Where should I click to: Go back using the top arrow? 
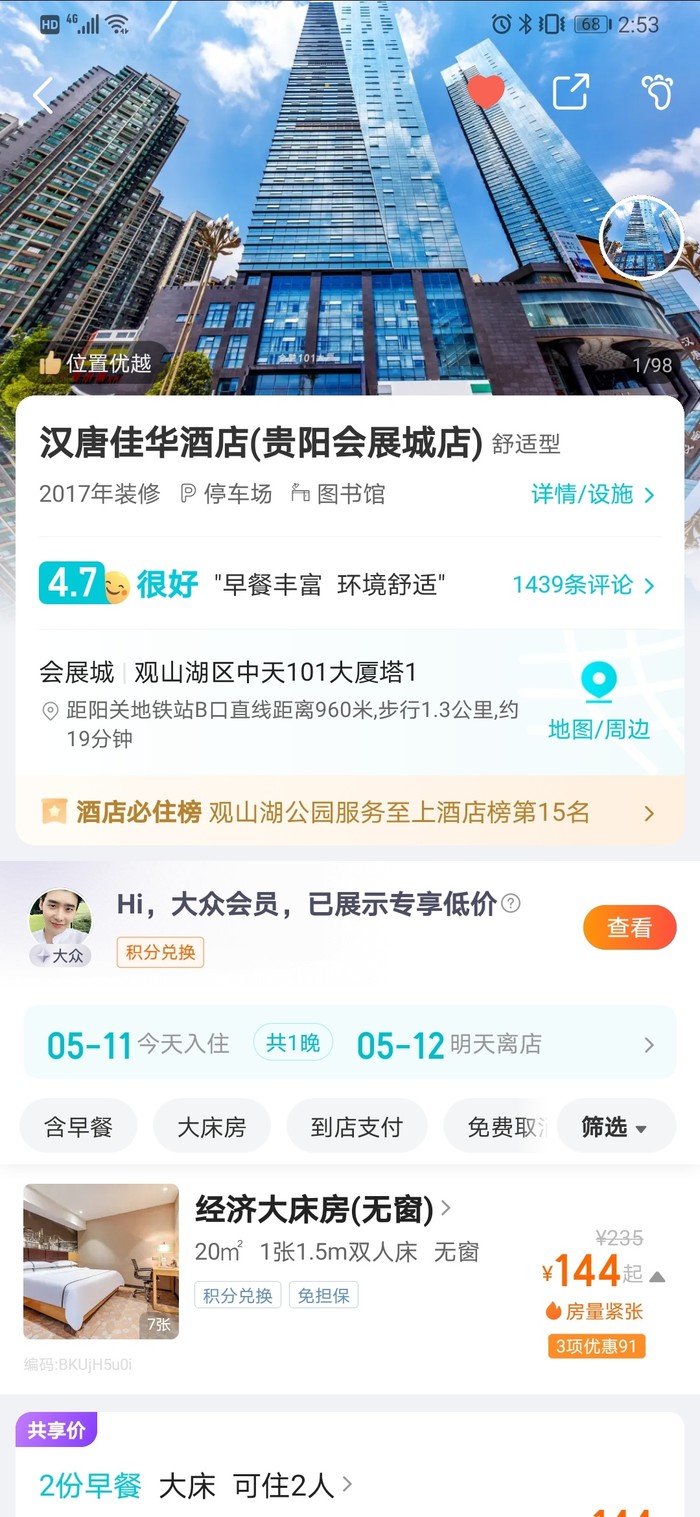click(x=42, y=96)
